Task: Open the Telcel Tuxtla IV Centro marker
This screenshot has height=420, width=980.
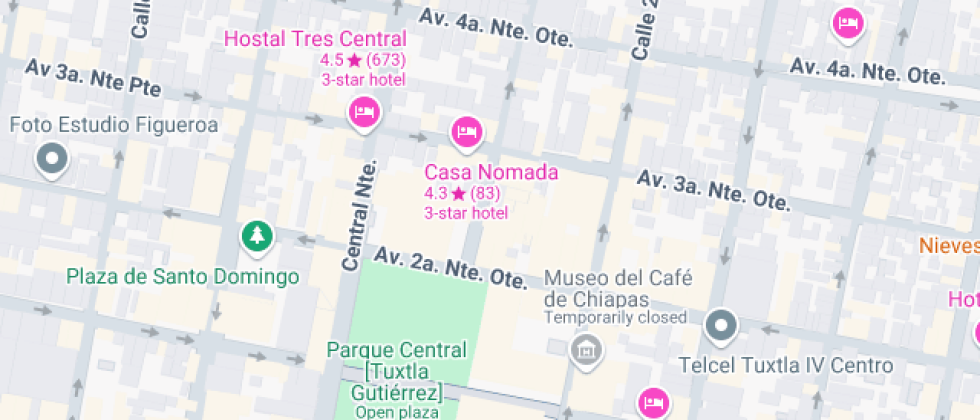Action: (x=721, y=325)
